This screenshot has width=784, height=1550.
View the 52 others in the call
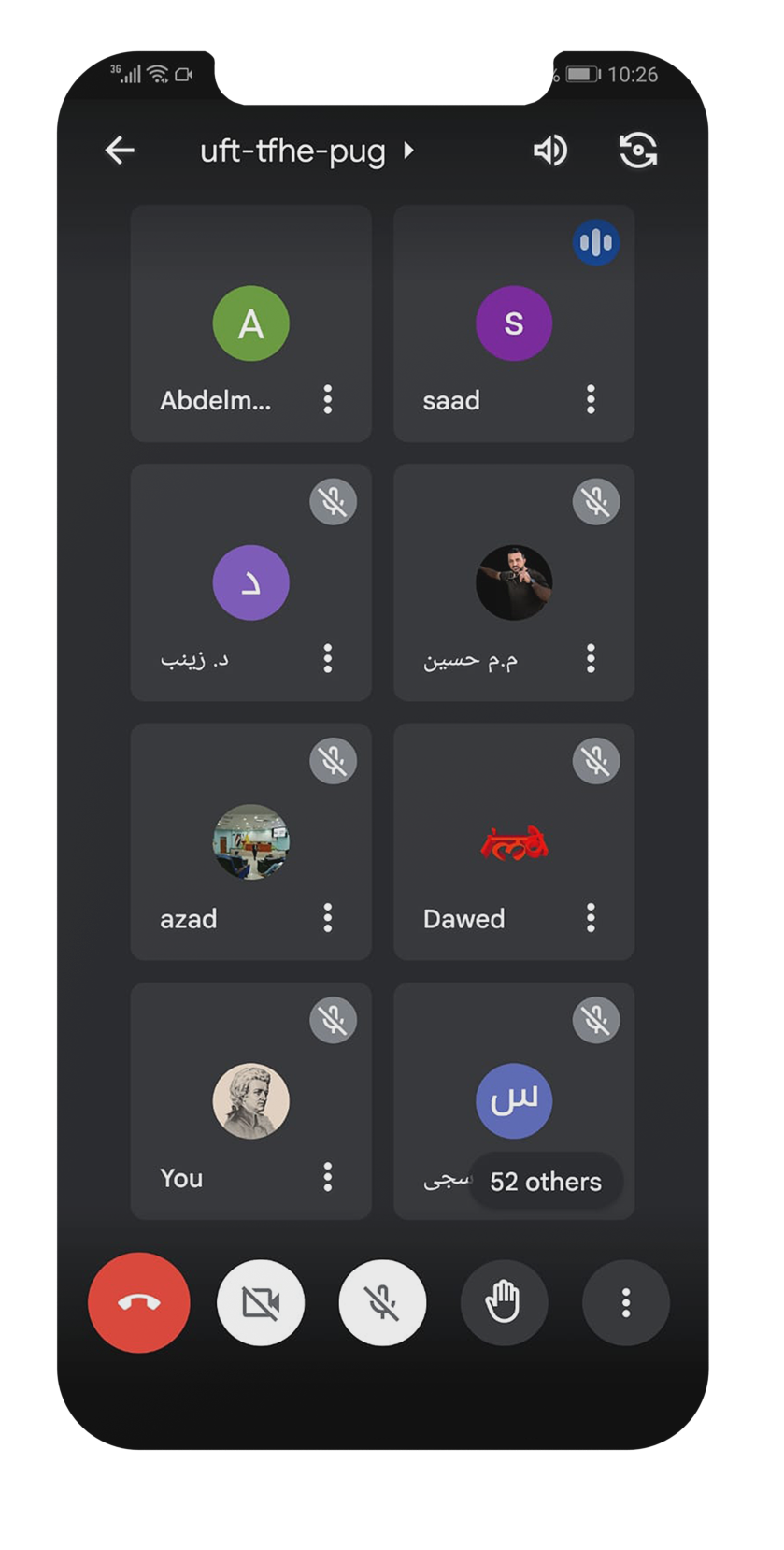(x=546, y=1182)
